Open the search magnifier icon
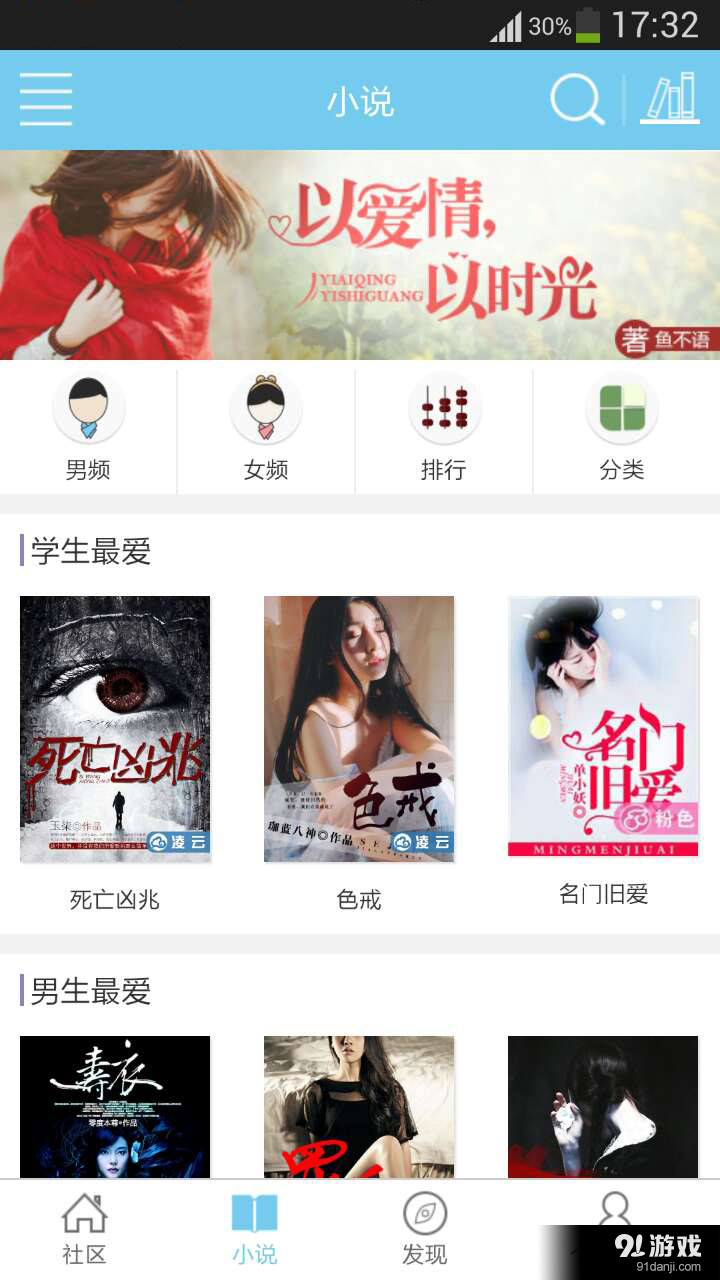The height and width of the screenshot is (1280, 720). click(577, 100)
